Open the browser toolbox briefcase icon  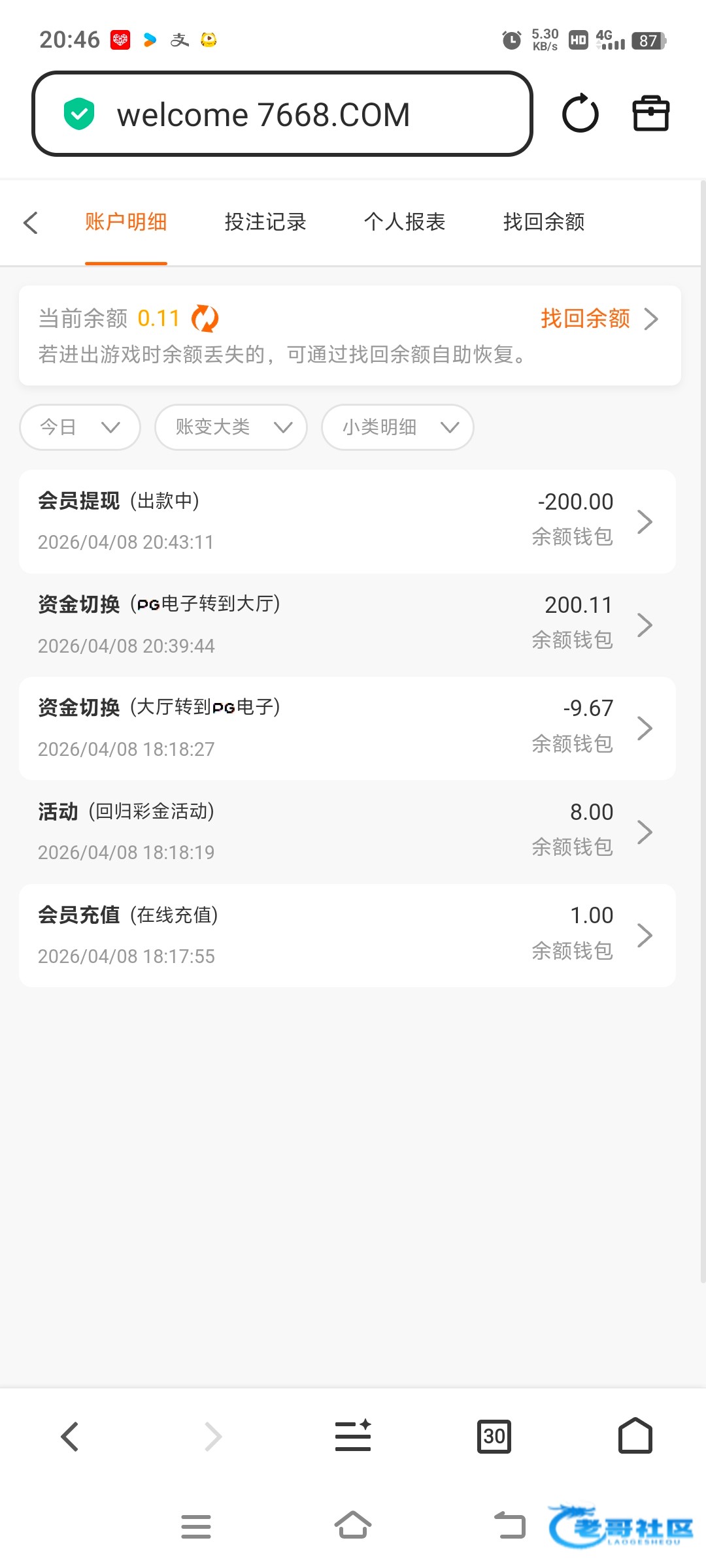[x=650, y=114]
